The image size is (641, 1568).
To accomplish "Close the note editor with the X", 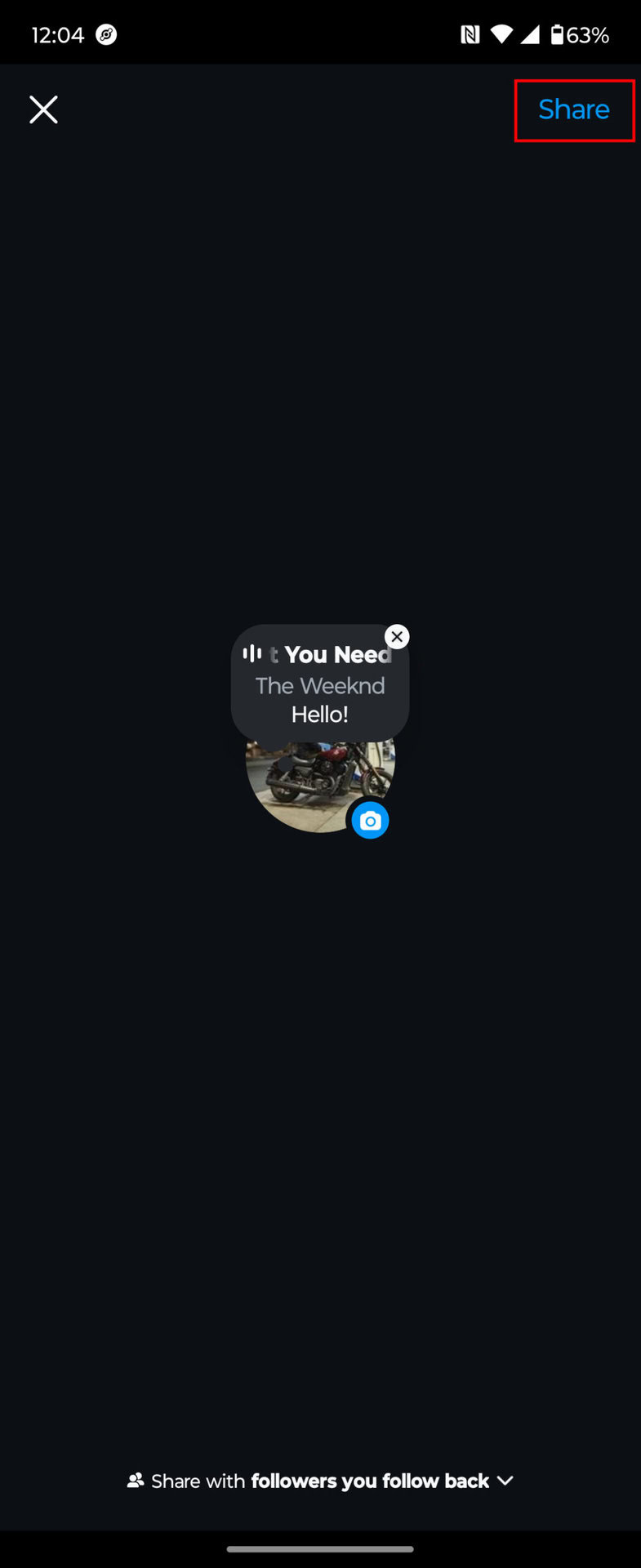I will [43, 109].
